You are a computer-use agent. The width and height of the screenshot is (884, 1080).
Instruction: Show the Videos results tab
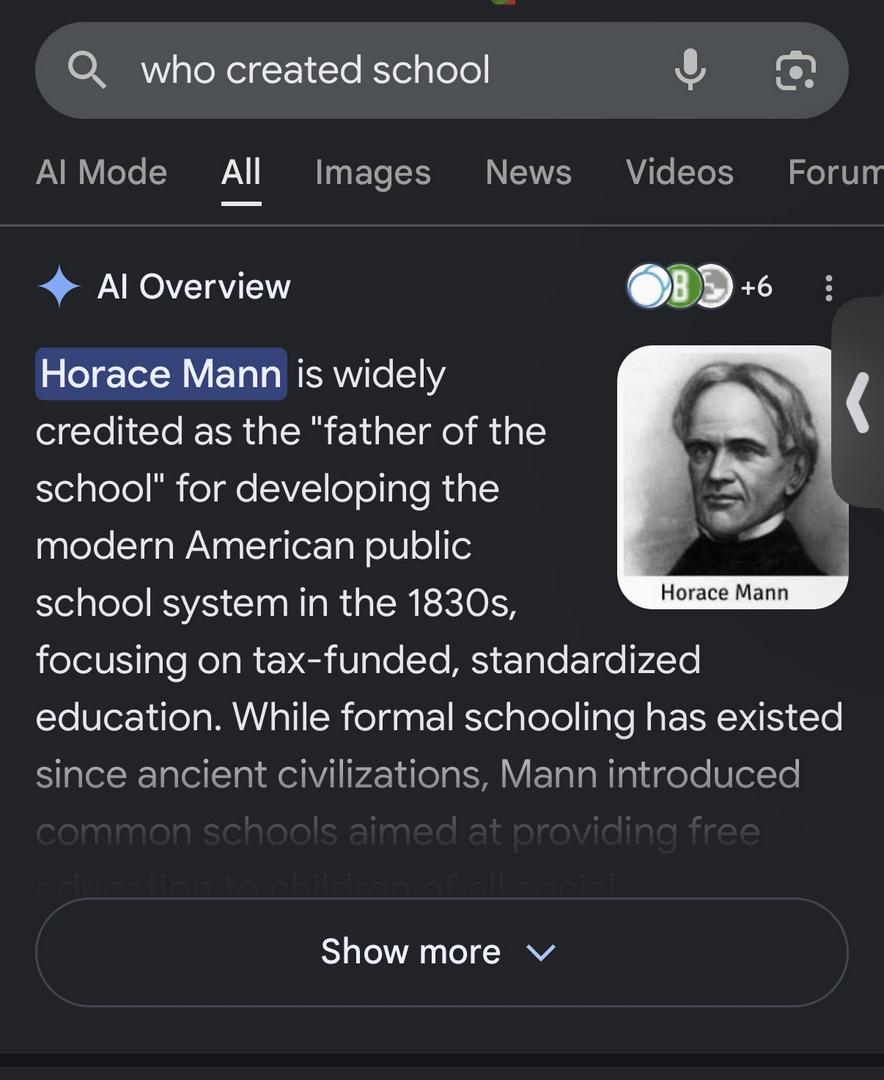(679, 173)
